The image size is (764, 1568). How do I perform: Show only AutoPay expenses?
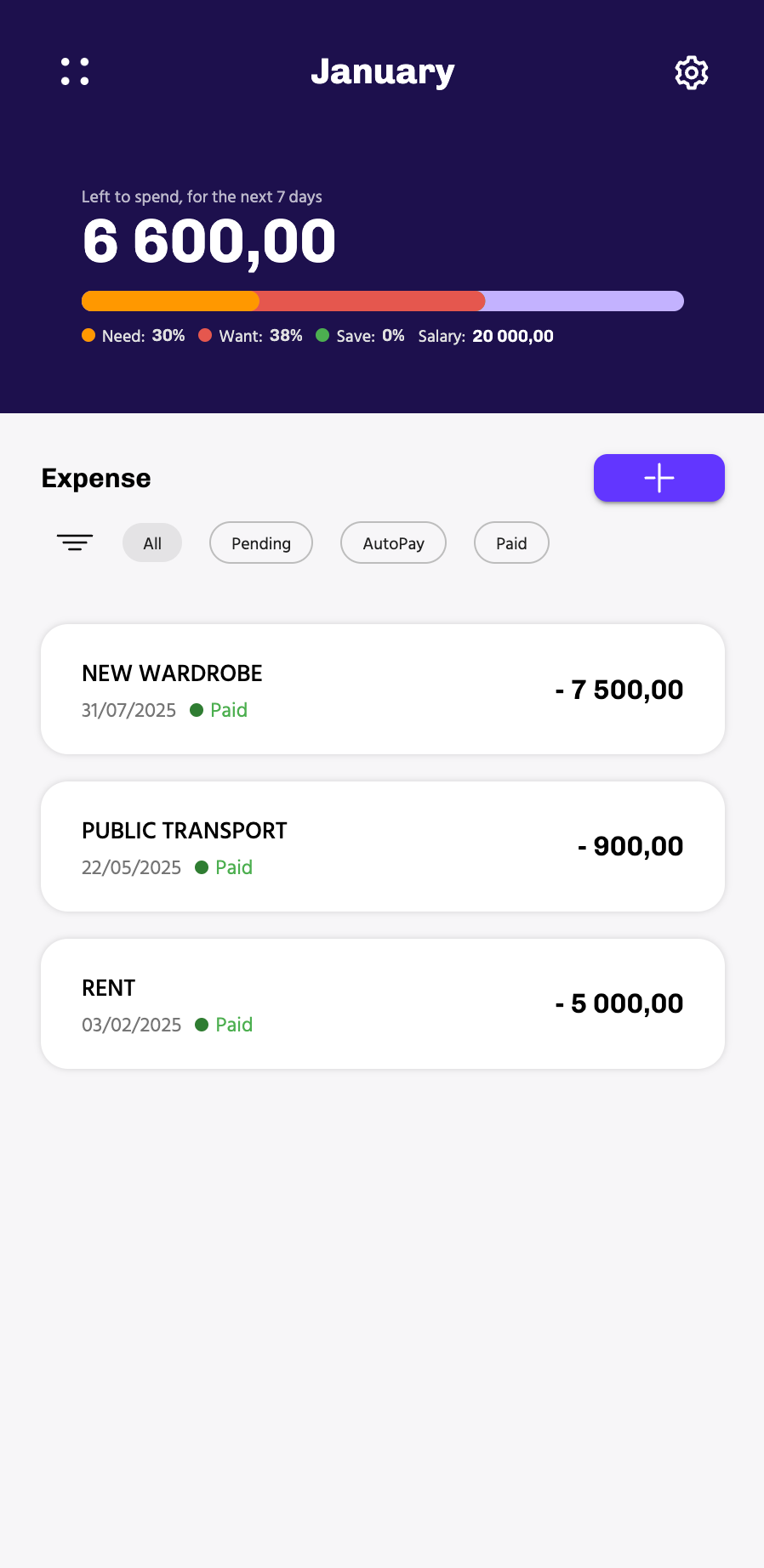tap(393, 543)
